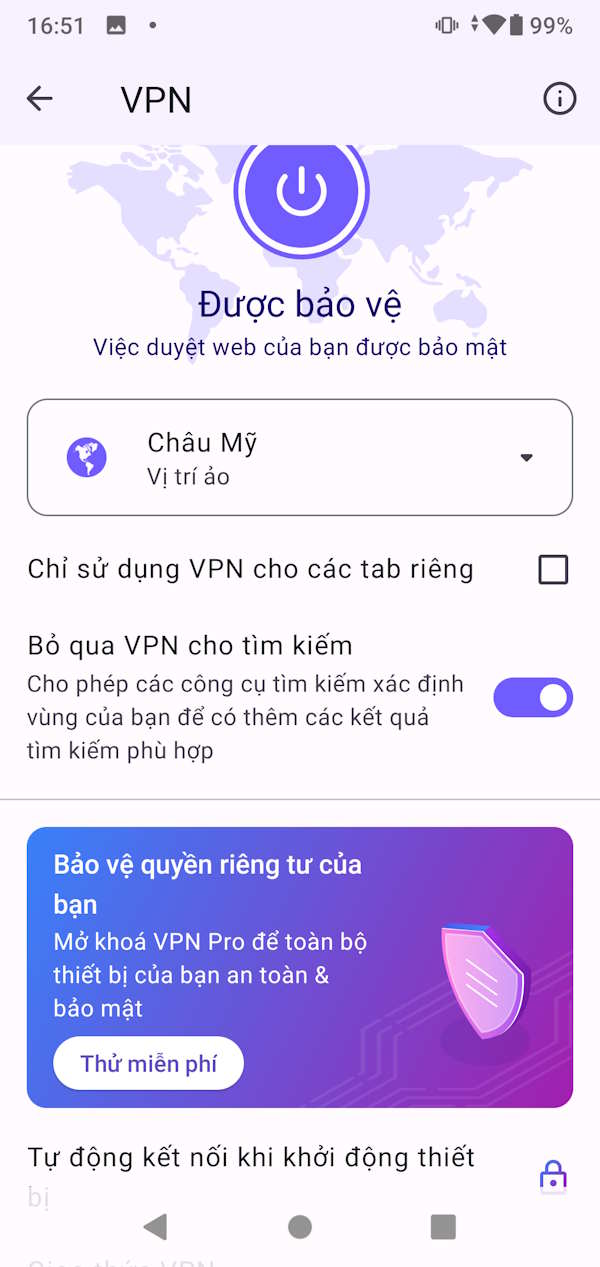The image size is (600, 1267).
Task: Disable 'Bỏ qua VPN cho tìm kiếm' switch
Action: [533, 698]
